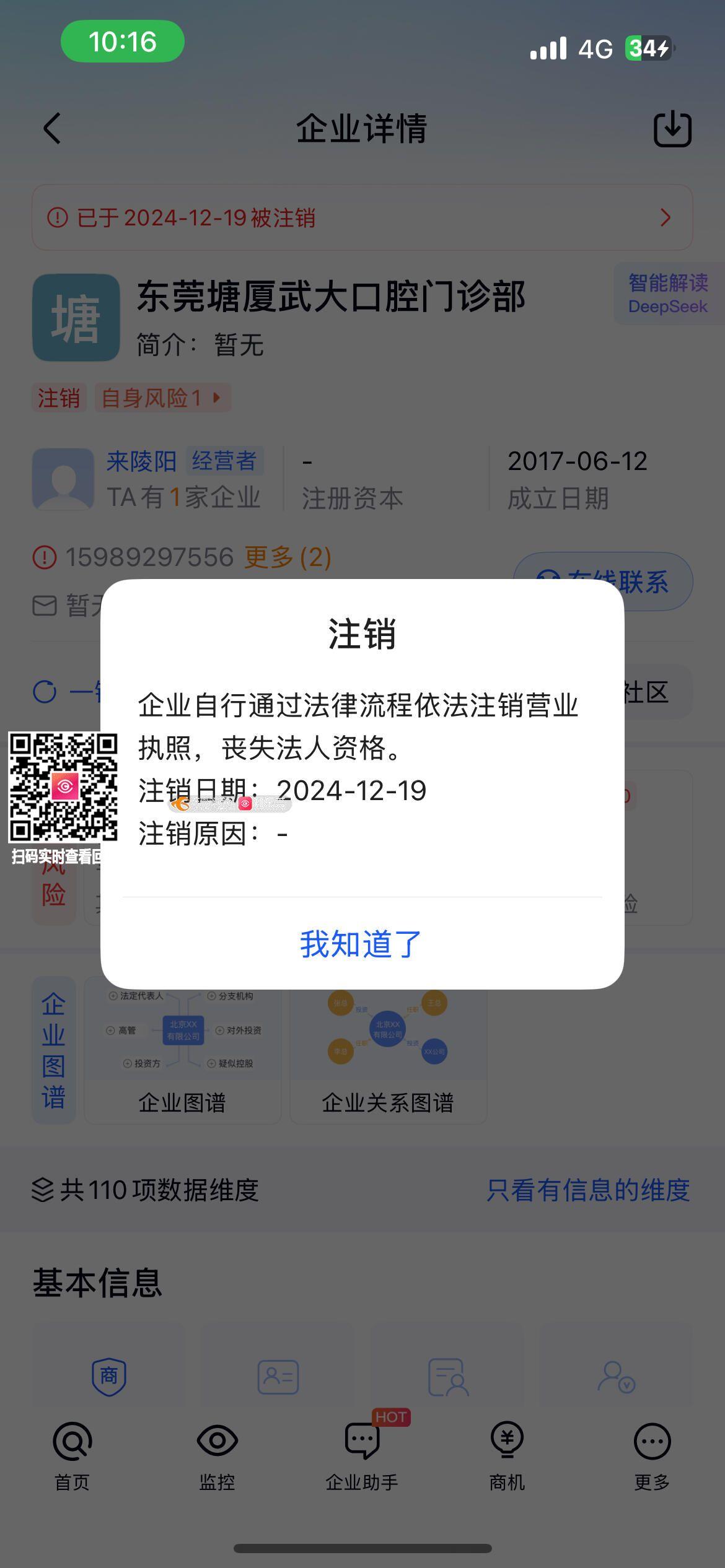Open operator 来陵阳's profile
Image resolution: width=725 pixels, height=1568 pixels.
tap(141, 461)
